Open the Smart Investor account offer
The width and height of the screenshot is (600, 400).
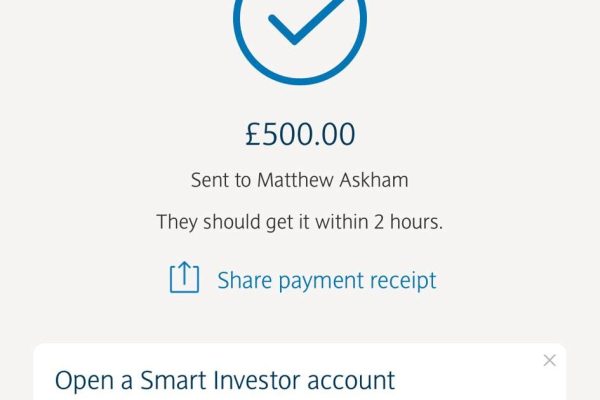point(225,381)
